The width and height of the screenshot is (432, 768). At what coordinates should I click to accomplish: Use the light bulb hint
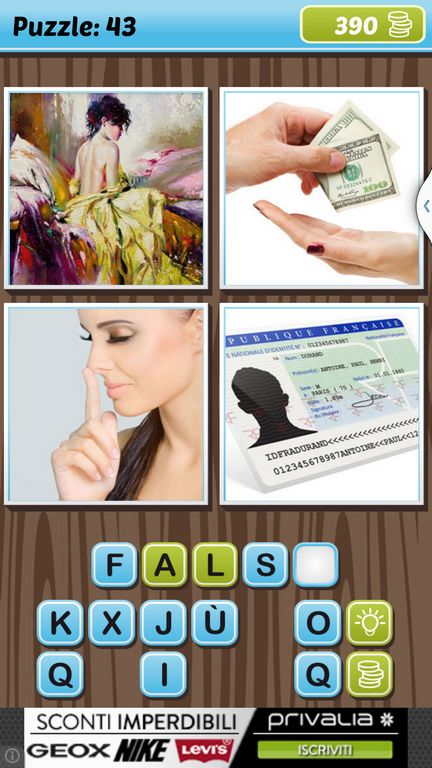(370, 624)
